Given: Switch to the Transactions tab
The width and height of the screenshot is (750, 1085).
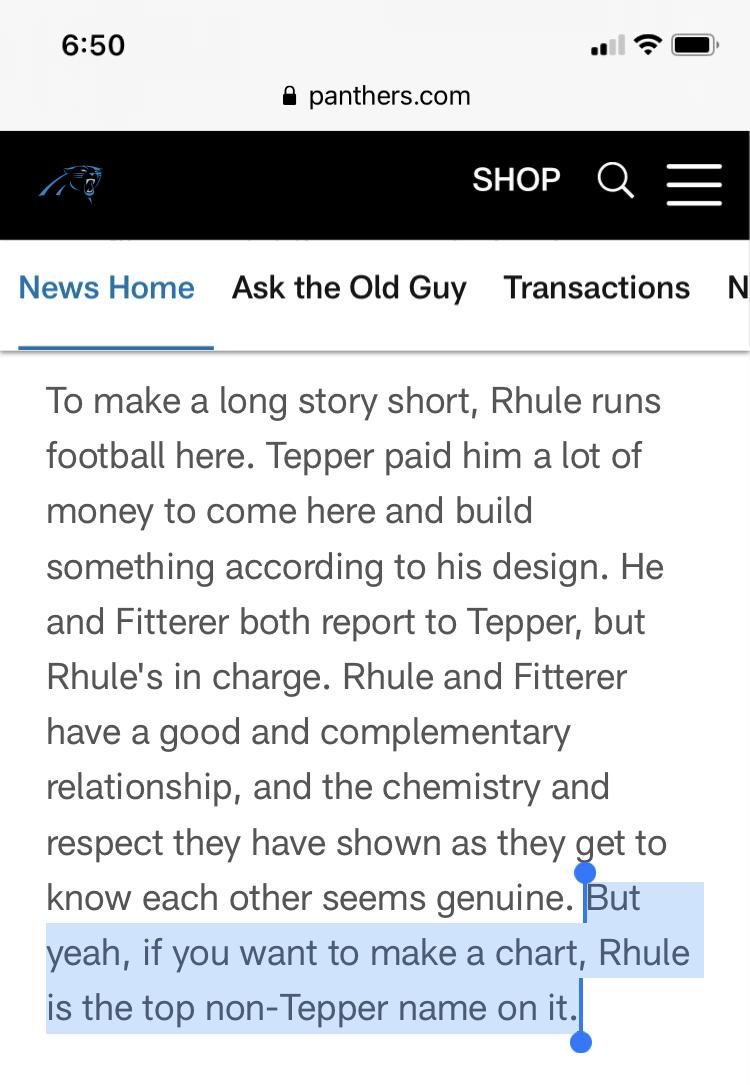Looking at the screenshot, I should (597, 288).
